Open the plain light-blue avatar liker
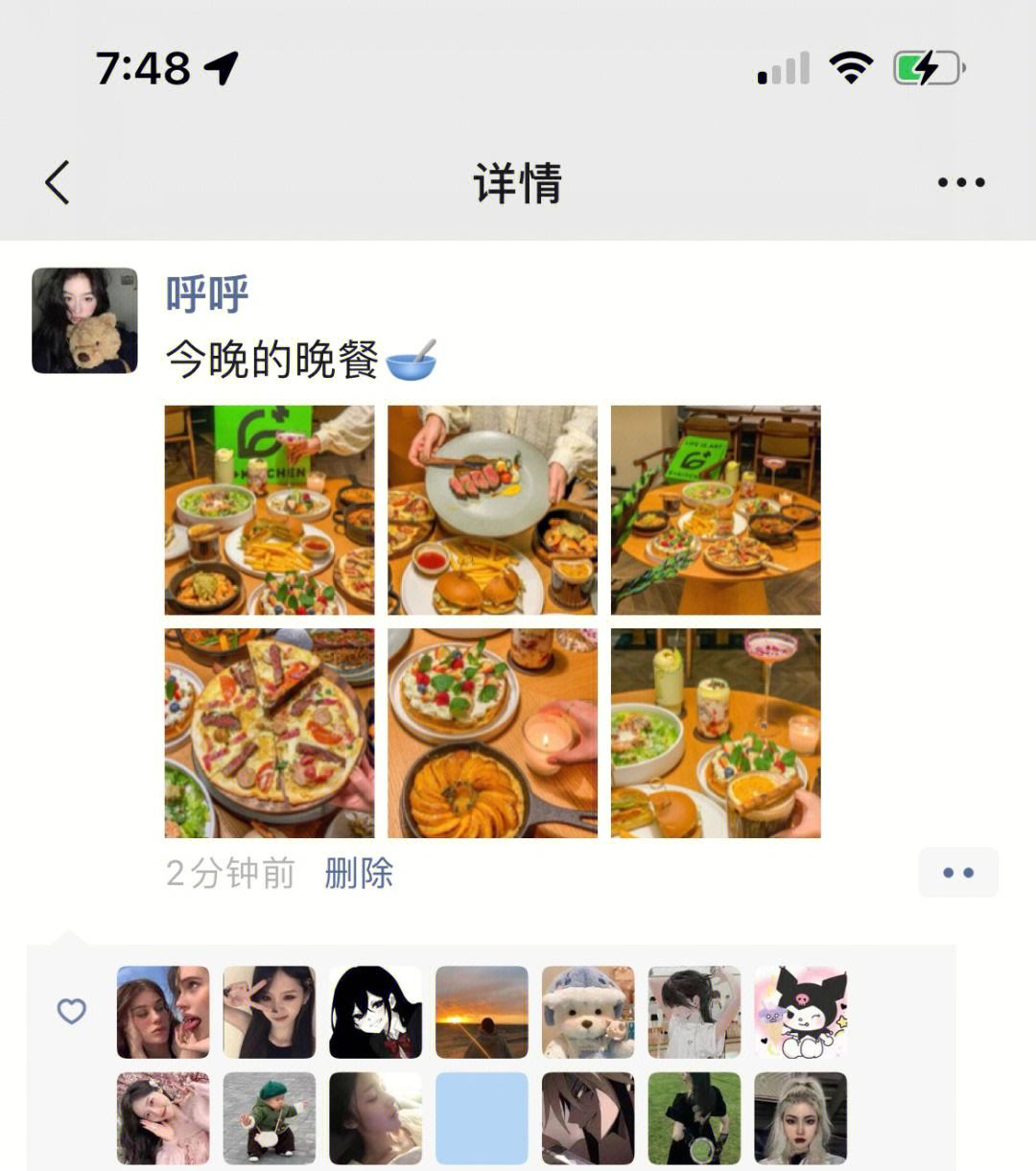Viewport: 1036px width, 1171px height. coord(482,1118)
